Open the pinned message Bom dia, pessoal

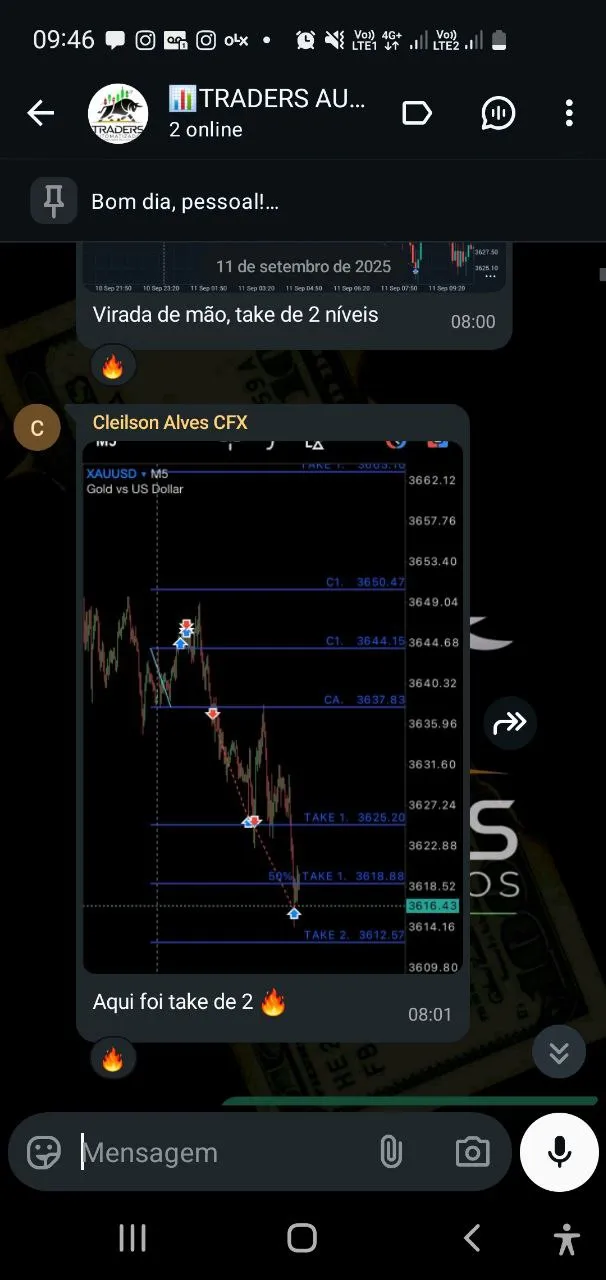(300, 202)
